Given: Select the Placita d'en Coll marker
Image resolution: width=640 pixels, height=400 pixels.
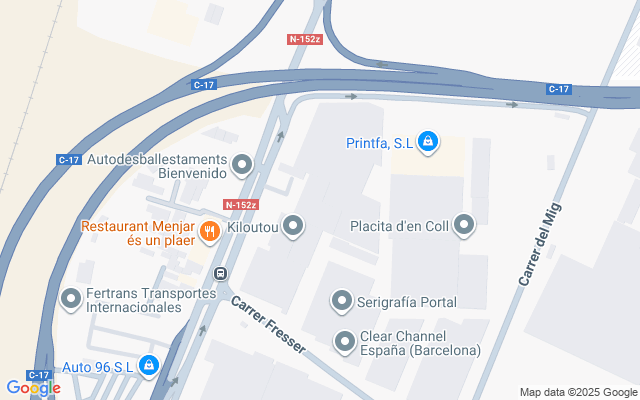Looking at the screenshot, I should [464, 226].
